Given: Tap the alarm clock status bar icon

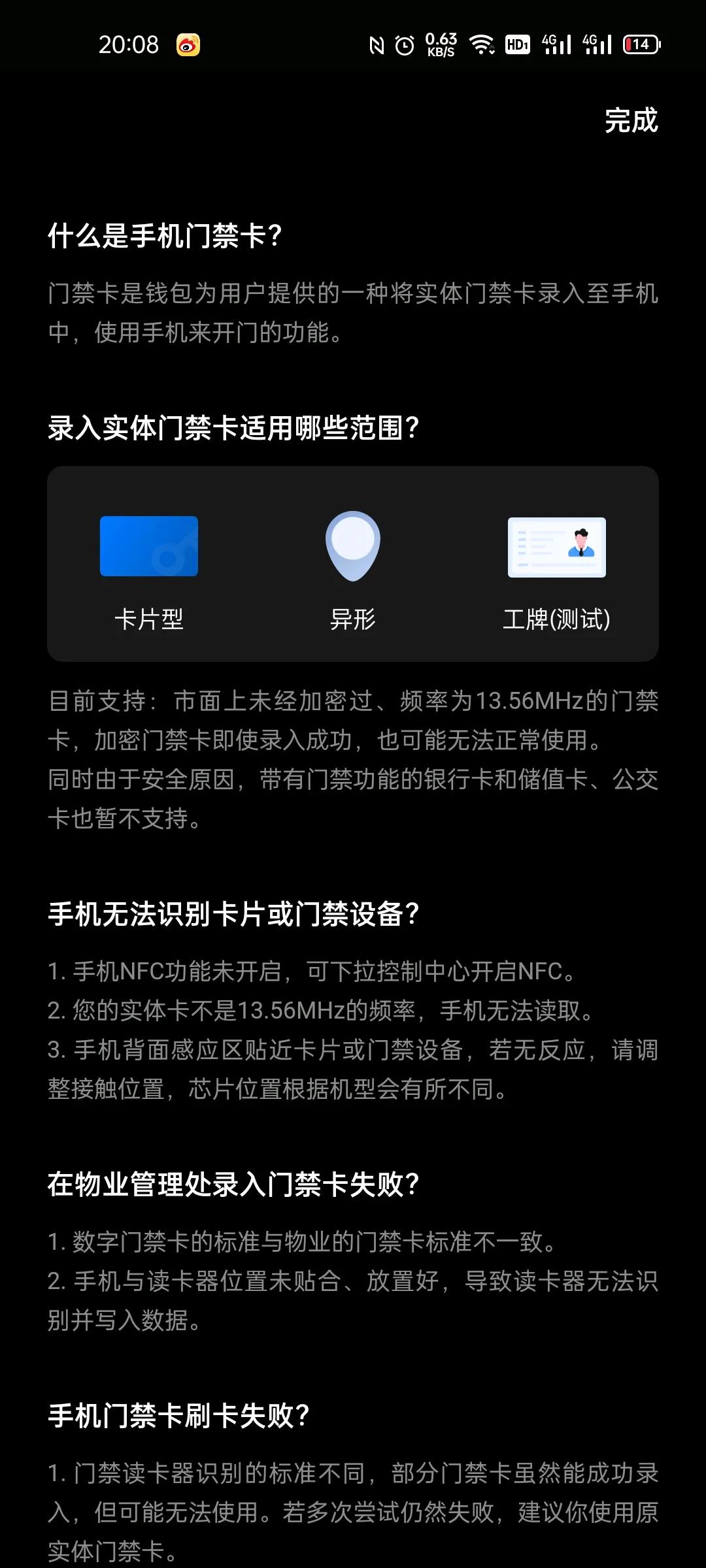Looking at the screenshot, I should click(405, 44).
